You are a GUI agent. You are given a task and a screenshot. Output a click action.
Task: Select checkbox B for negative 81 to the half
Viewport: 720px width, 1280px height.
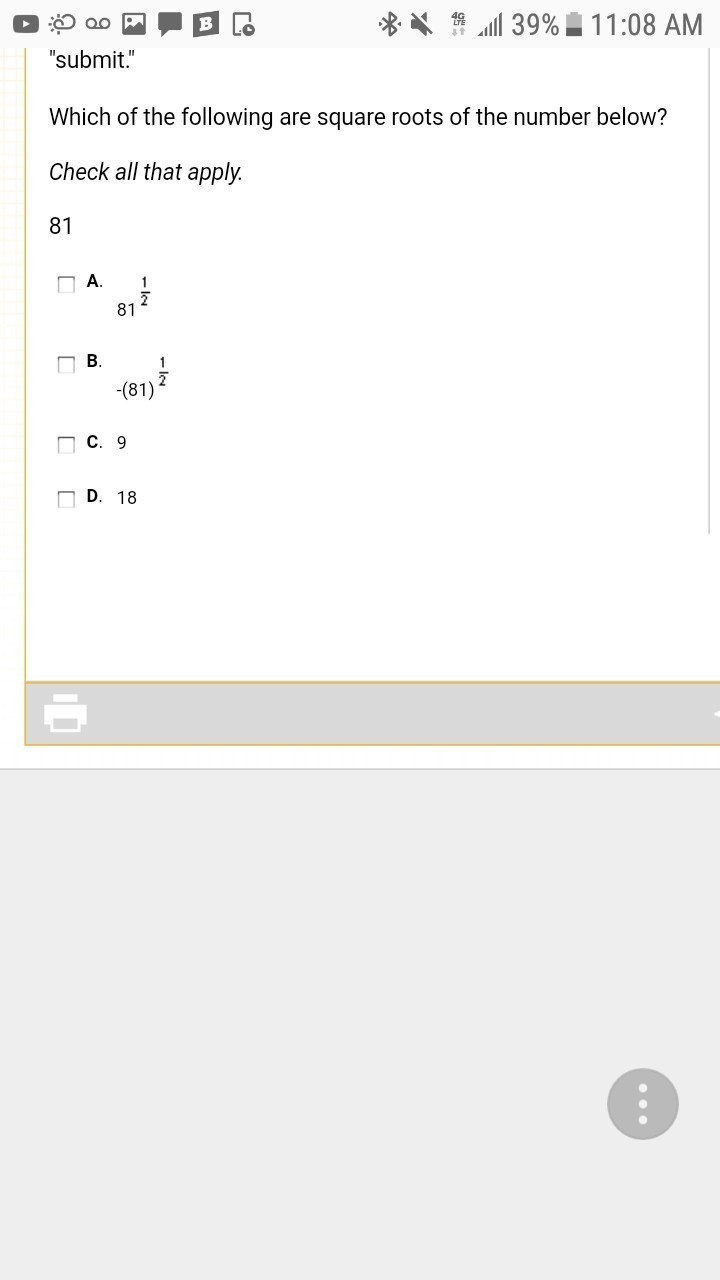[66, 365]
